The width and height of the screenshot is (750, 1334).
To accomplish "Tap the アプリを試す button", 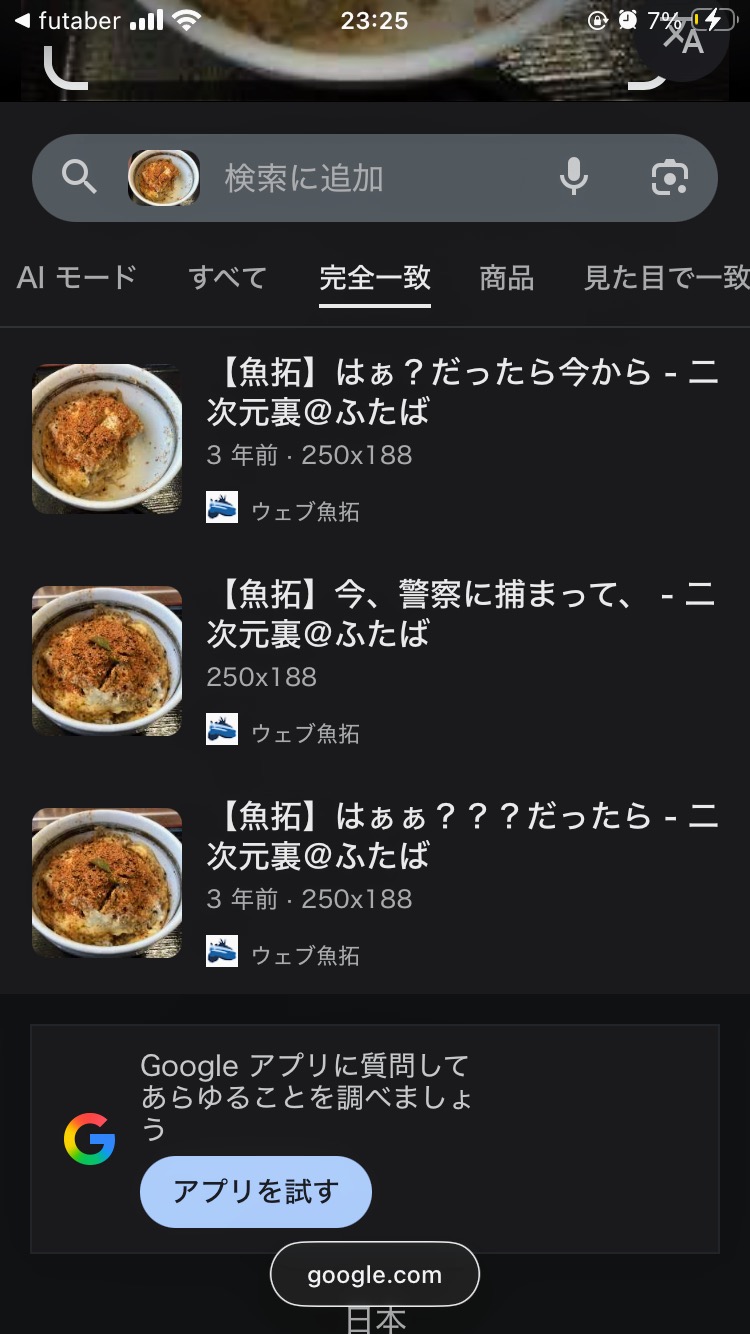I will (x=256, y=1191).
